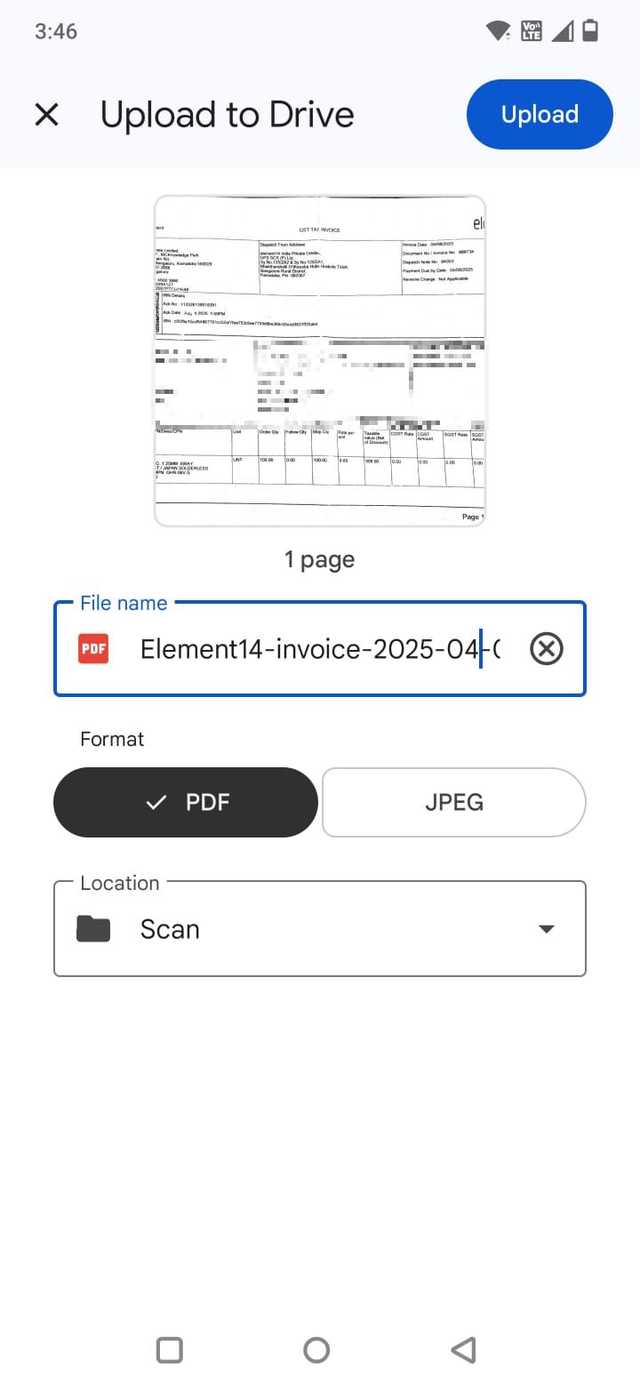Screen dimensions: 640x1387
Task: Go back using system navigation
Action: pyautogui.click(x=463, y=1350)
